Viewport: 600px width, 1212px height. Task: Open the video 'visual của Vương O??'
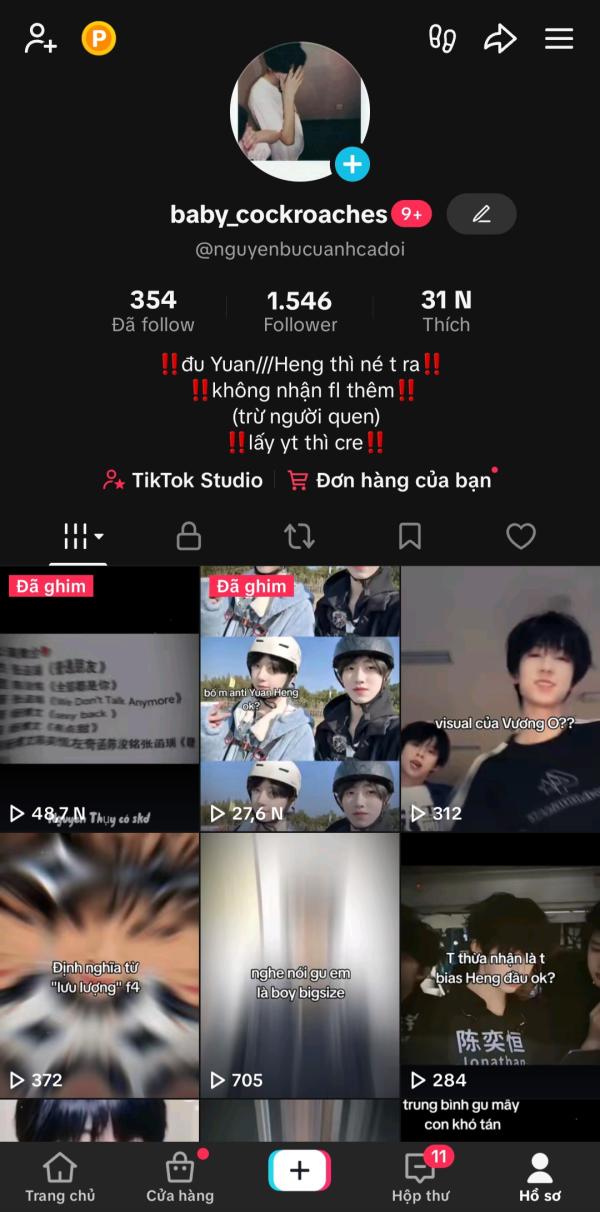500,699
